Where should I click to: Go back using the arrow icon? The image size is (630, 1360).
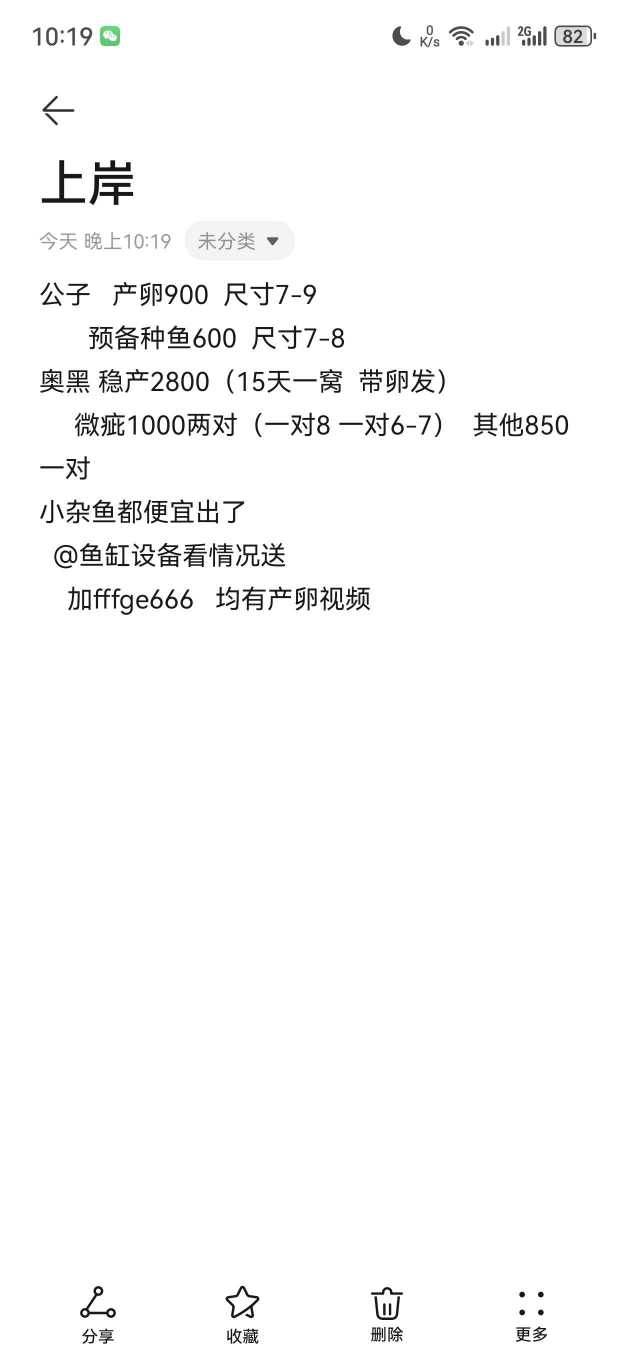(x=58, y=110)
